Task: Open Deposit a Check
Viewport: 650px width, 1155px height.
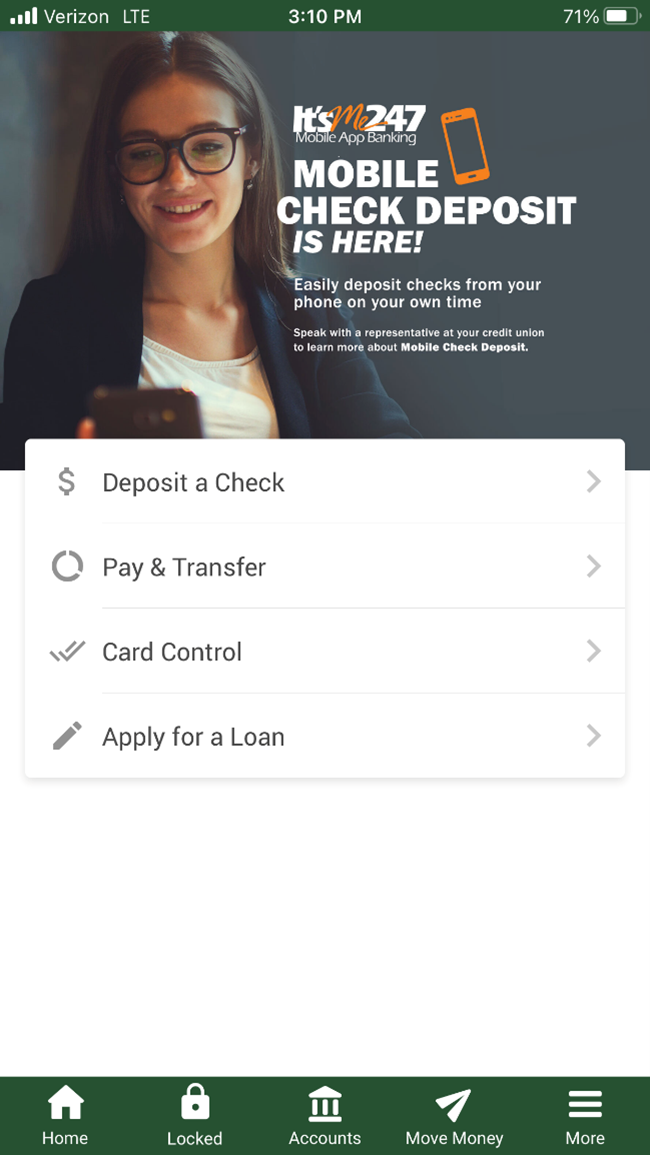Action: click(325, 482)
